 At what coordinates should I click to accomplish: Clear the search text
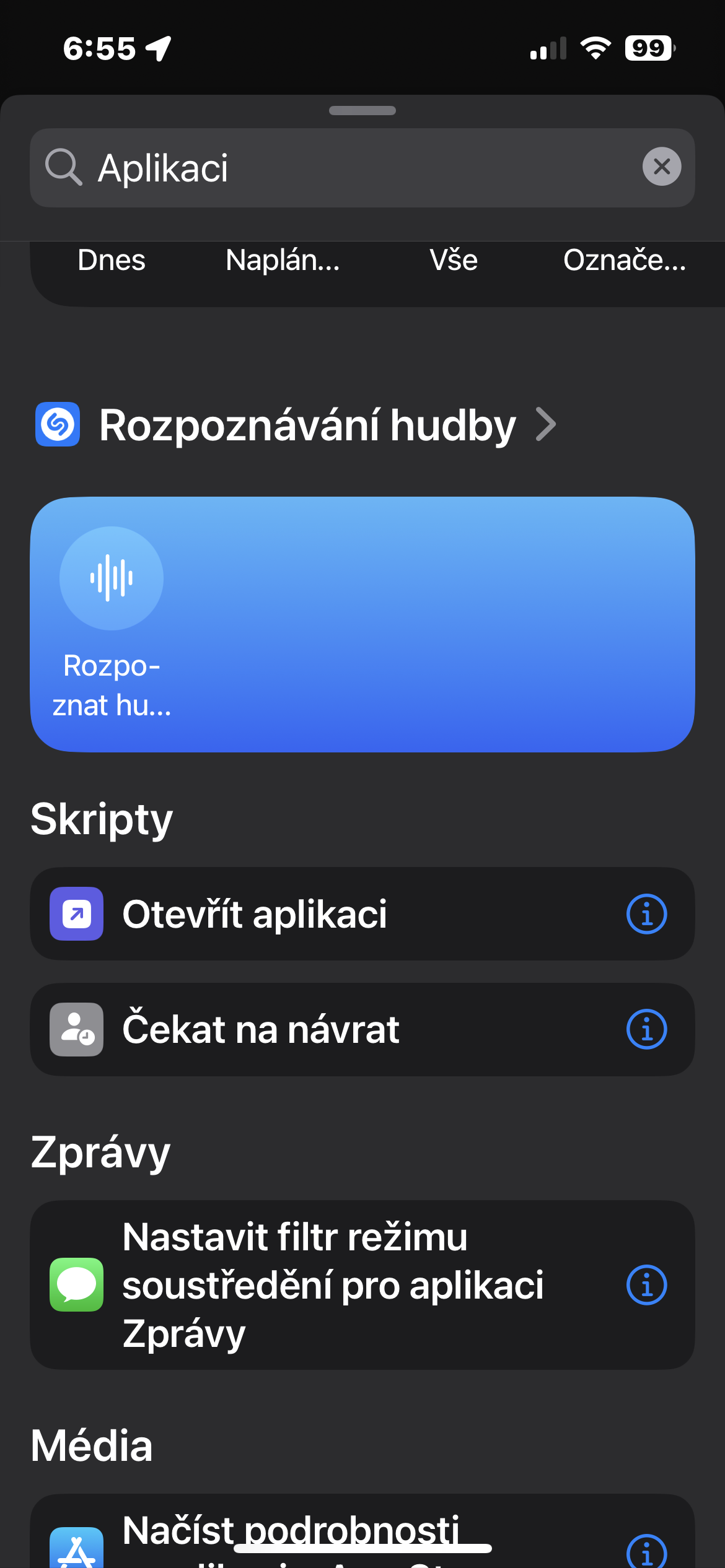(x=661, y=167)
